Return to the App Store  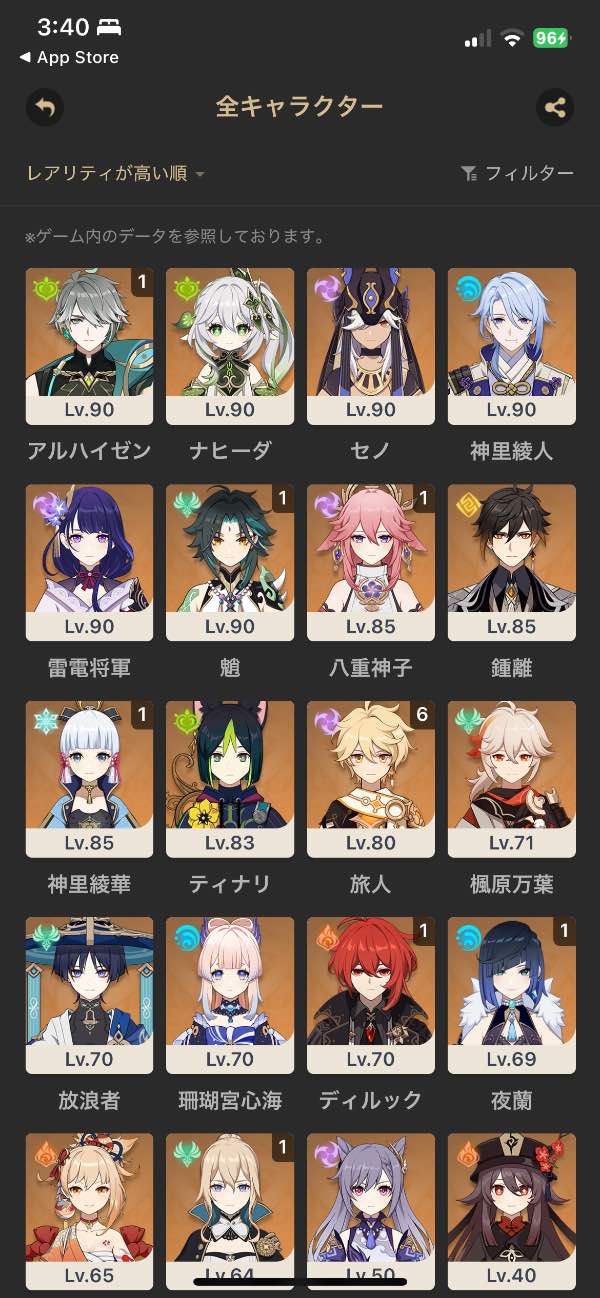tap(68, 58)
